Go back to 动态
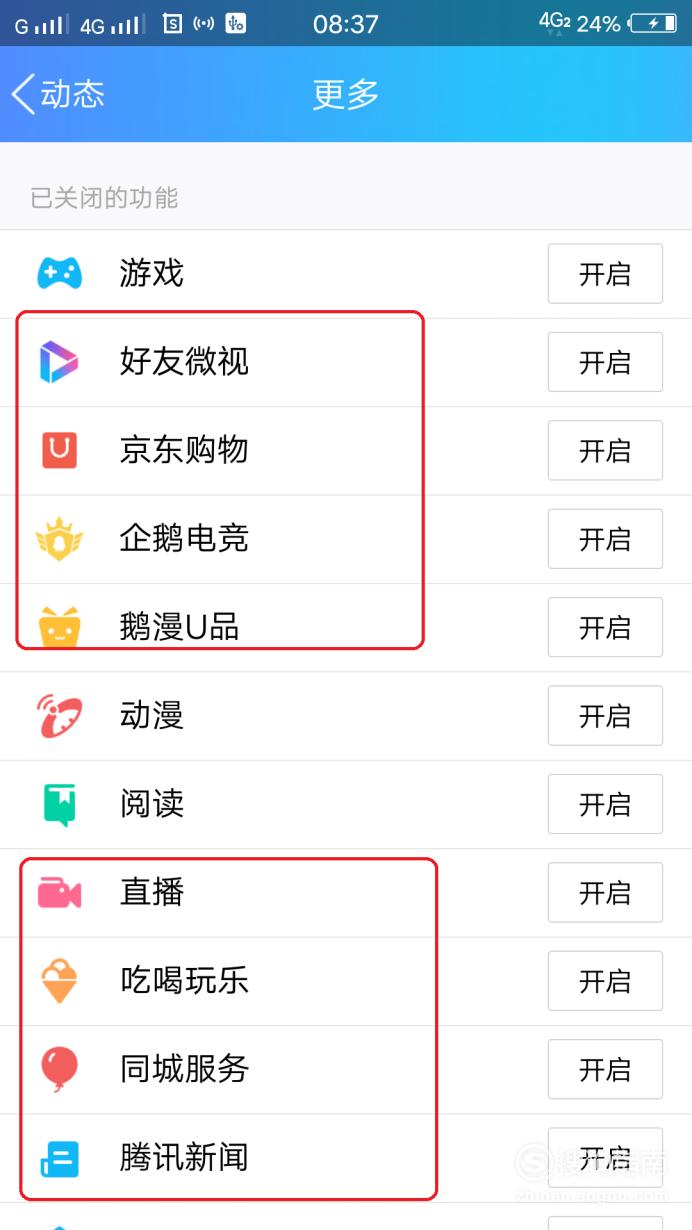 coord(57,94)
